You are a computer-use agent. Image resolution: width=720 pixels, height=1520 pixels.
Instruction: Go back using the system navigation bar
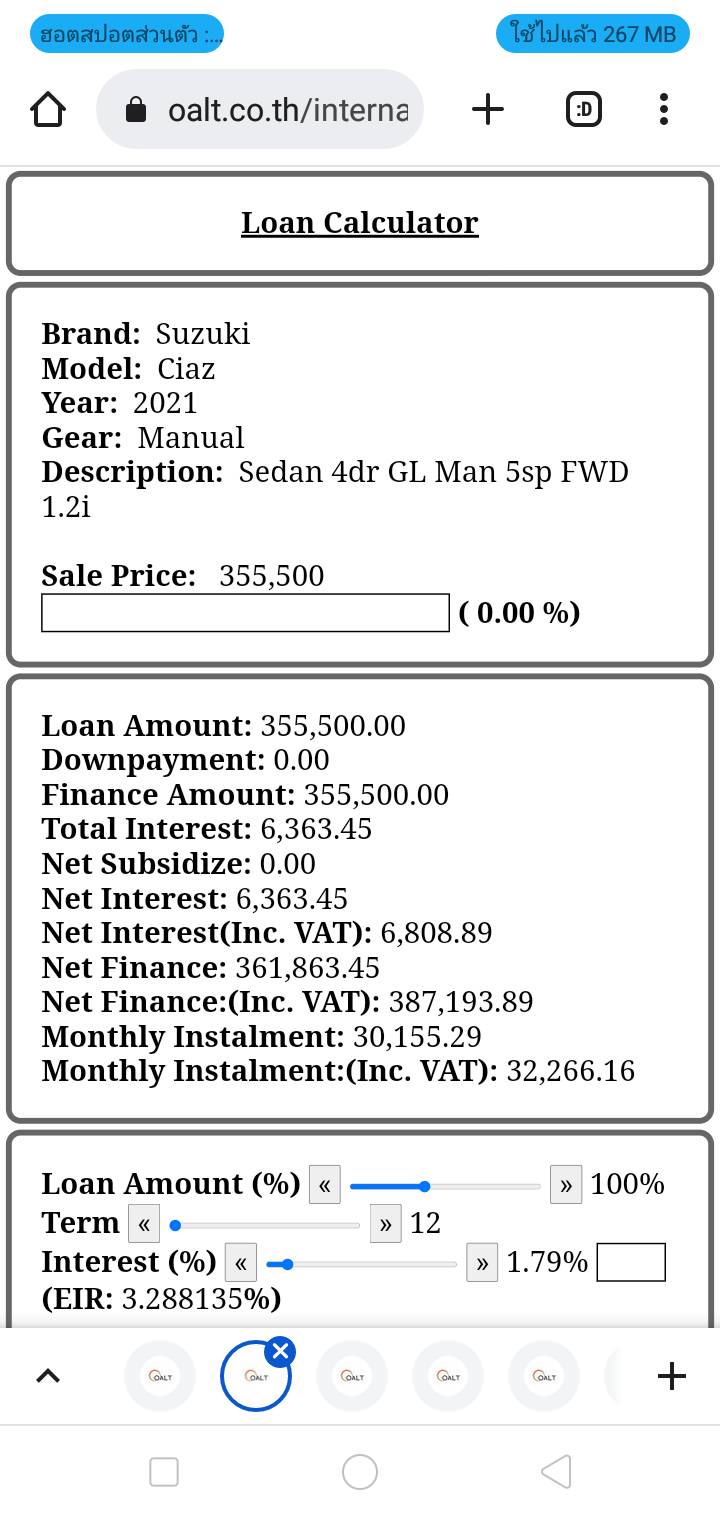556,1471
